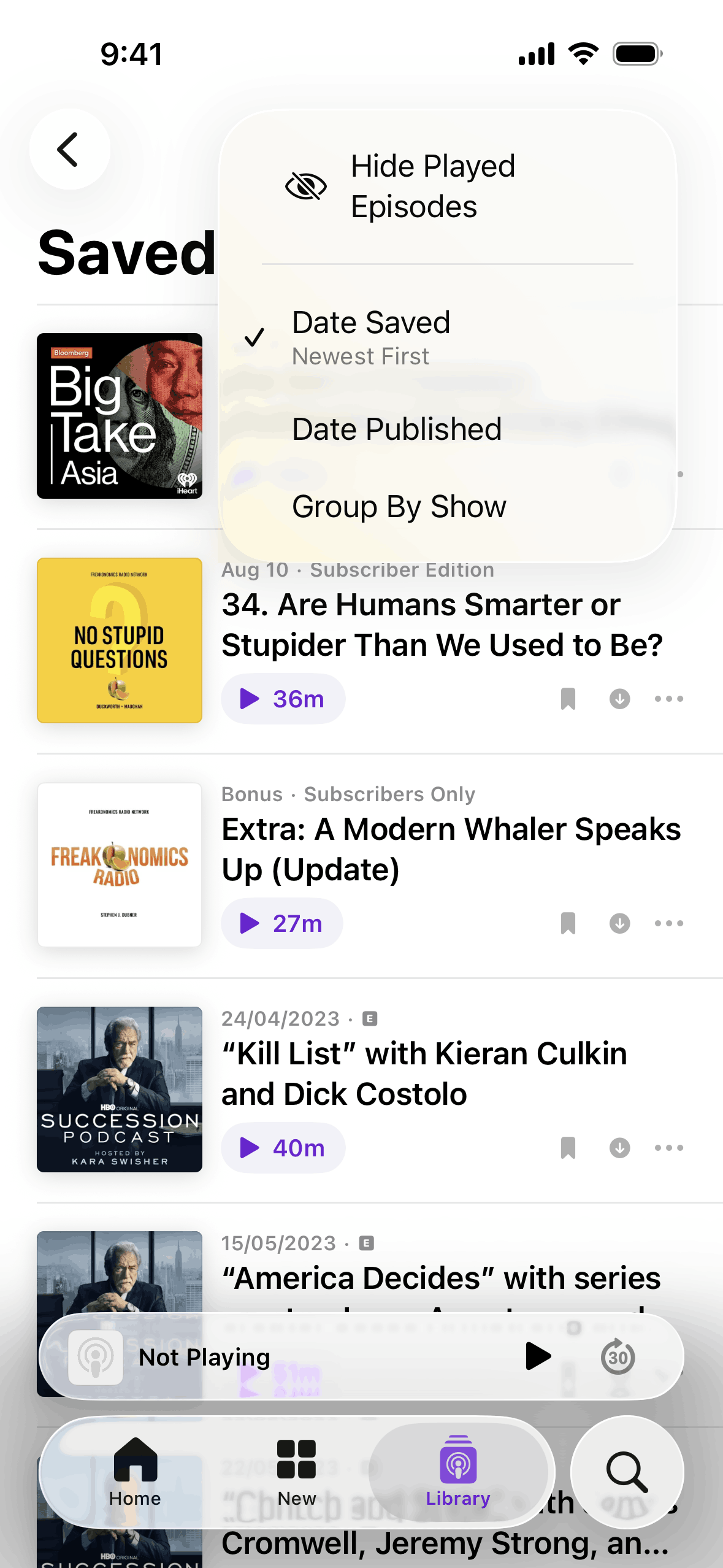Download the Modern Whaler episode

619,923
